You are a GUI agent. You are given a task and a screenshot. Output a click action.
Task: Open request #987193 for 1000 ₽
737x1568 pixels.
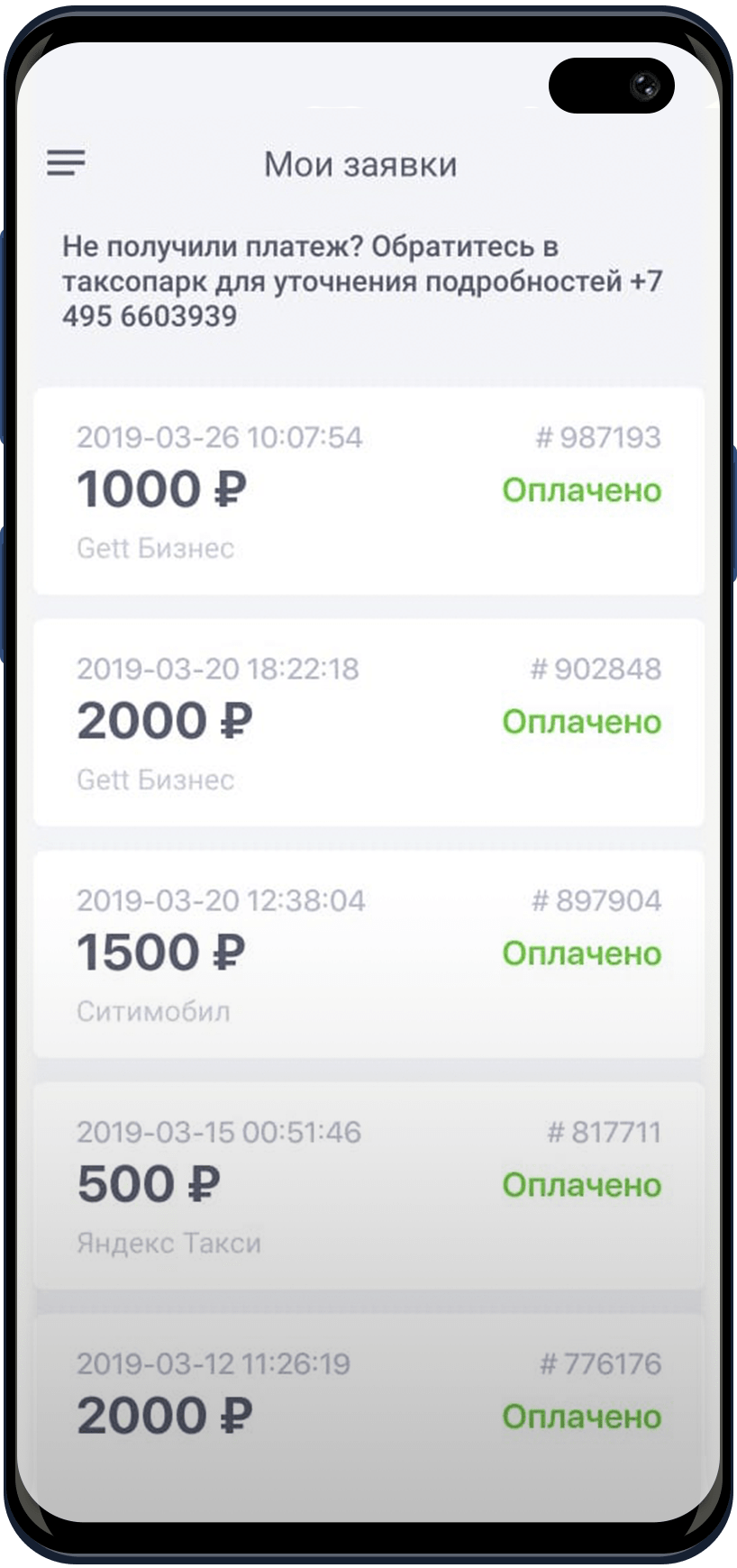368,491
